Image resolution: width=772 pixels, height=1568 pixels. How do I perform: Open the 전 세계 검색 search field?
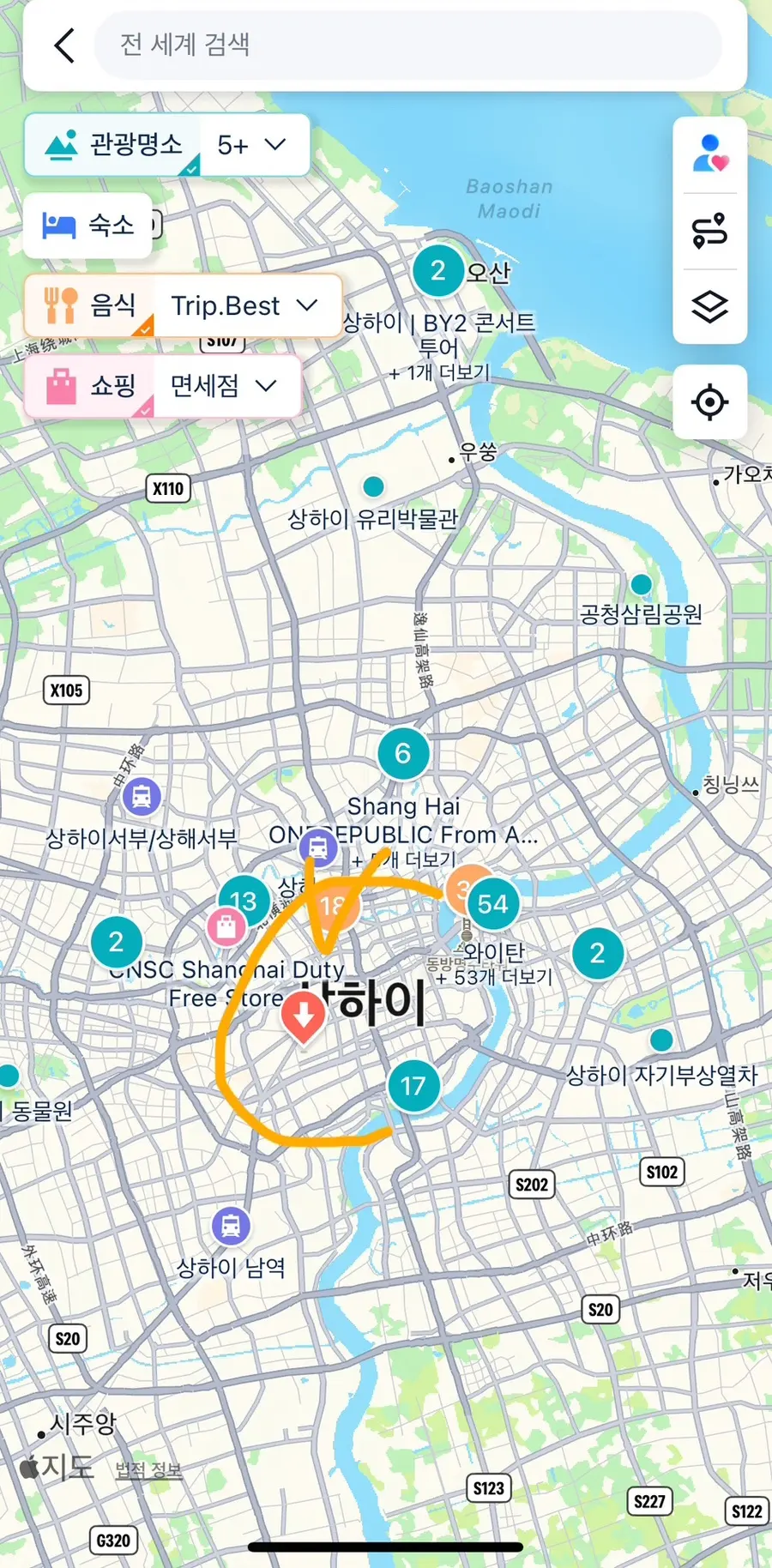pos(407,45)
